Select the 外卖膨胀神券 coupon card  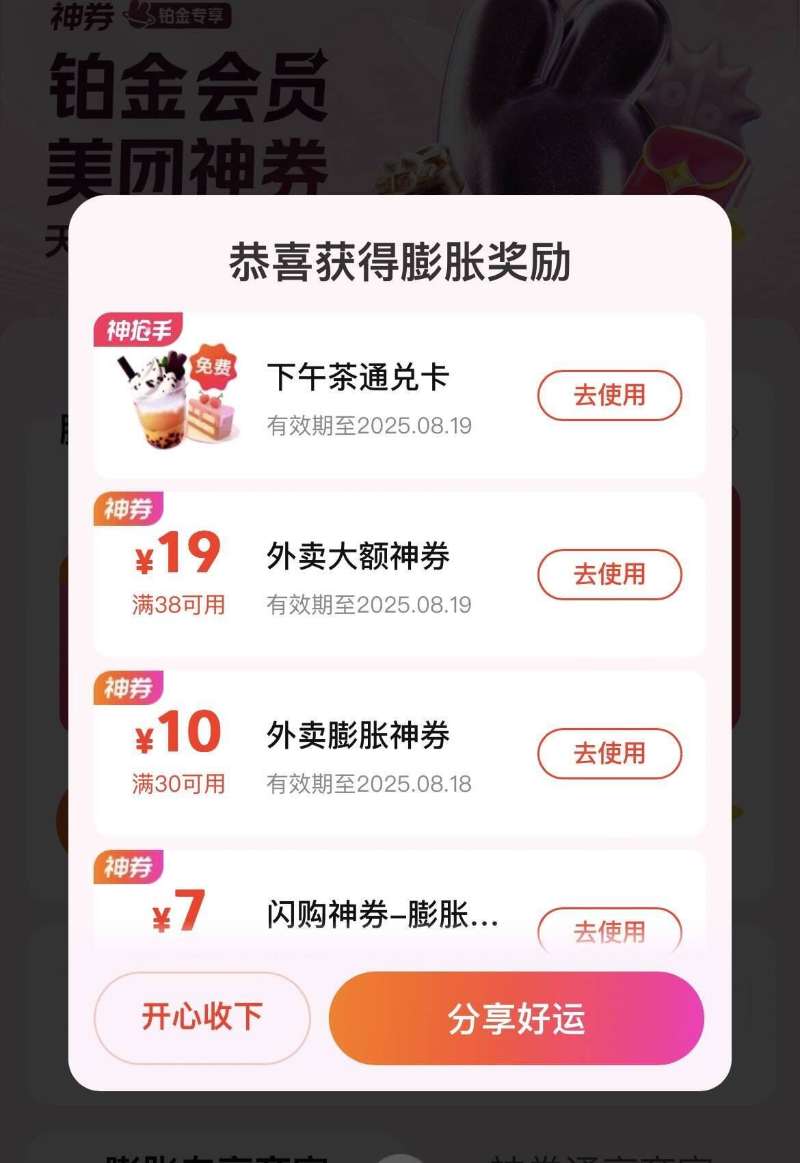pos(400,752)
